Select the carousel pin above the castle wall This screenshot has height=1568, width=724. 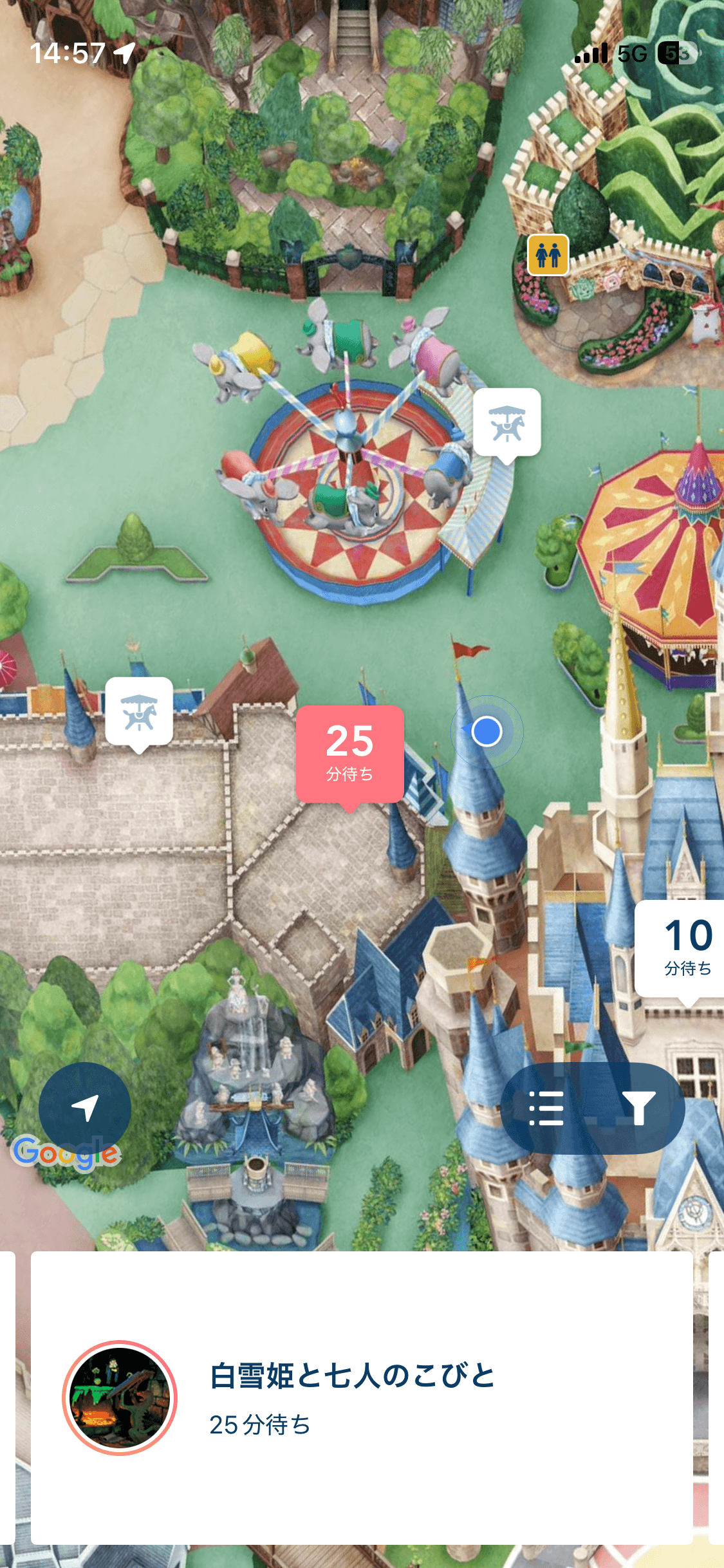coord(139,711)
